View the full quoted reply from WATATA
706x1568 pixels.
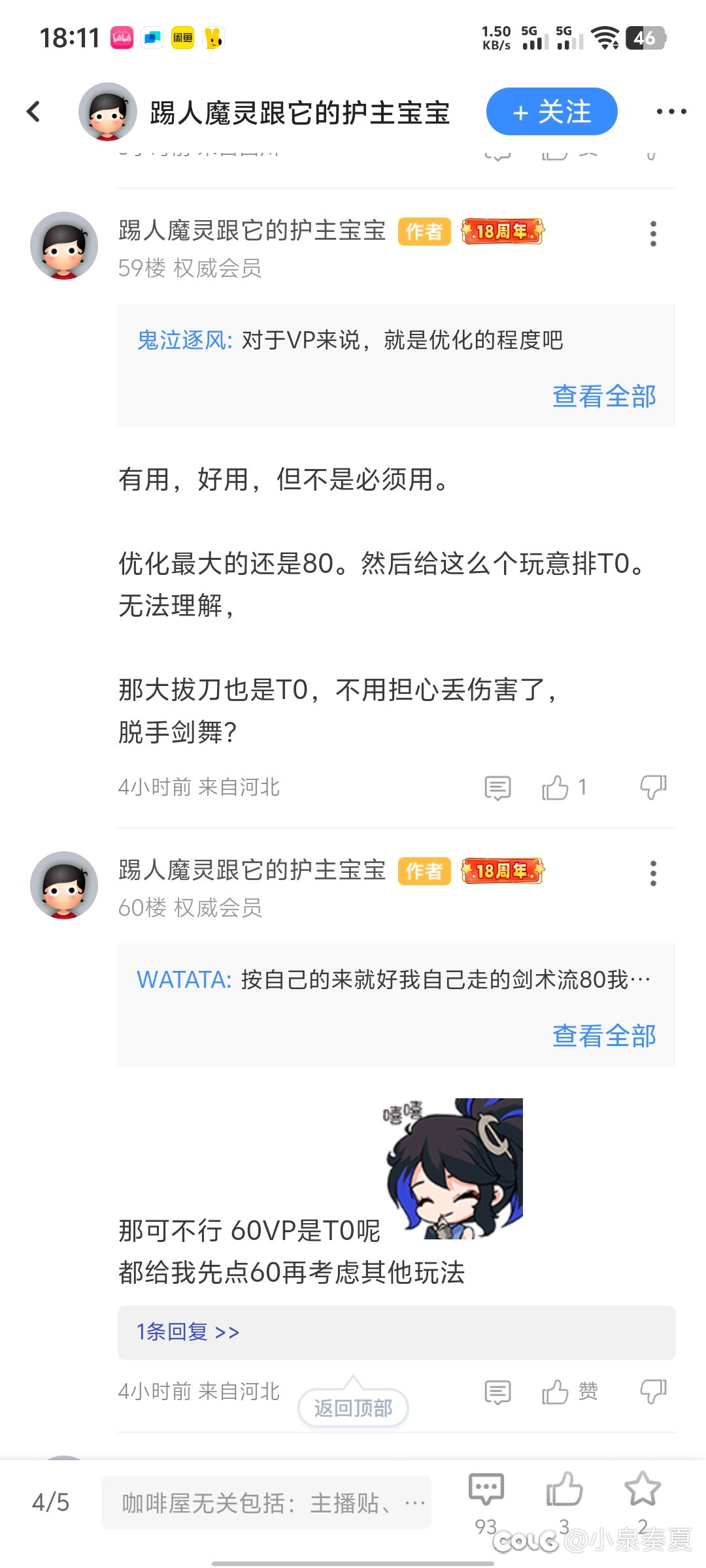click(x=603, y=1036)
